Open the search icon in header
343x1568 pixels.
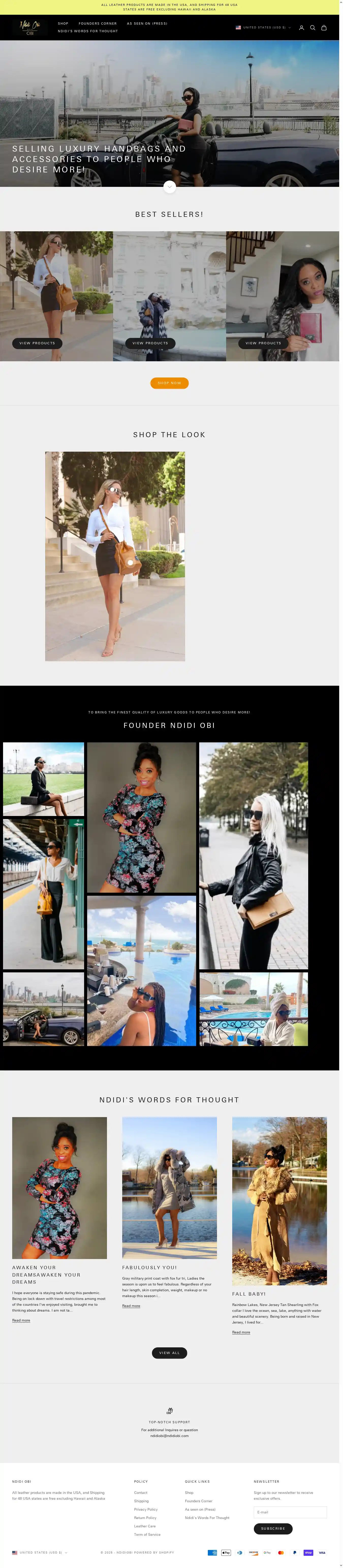coord(313,27)
